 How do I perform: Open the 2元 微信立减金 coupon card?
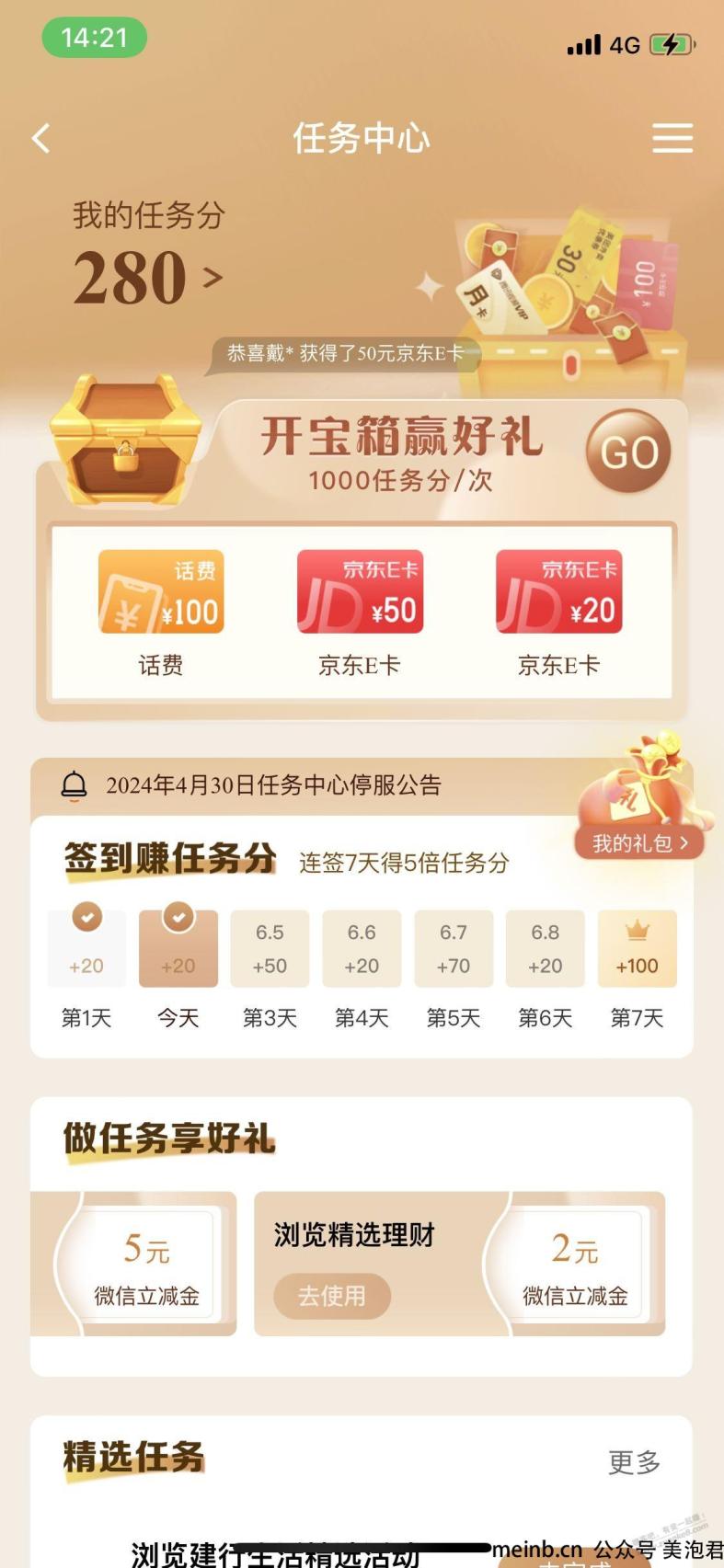[575, 1265]
